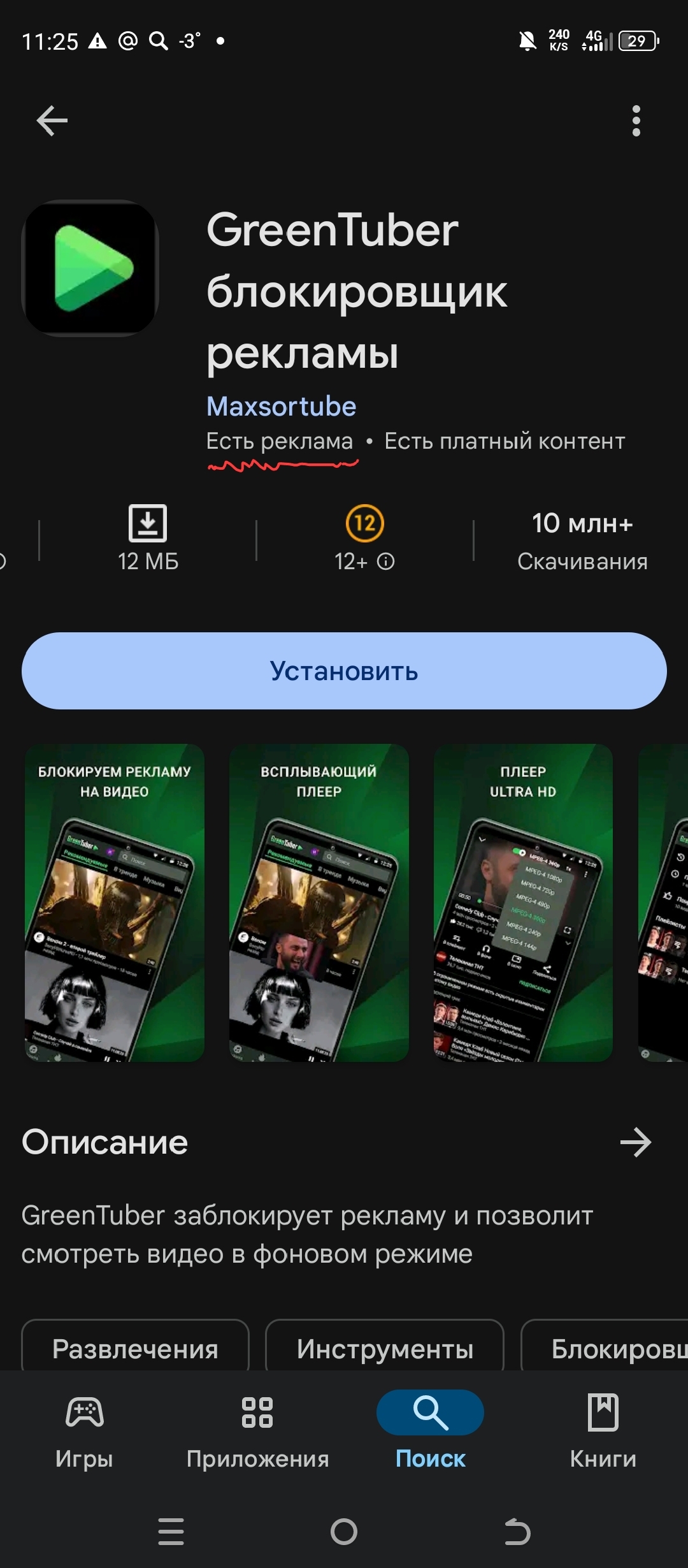Show info about the 12+ age rating

(x=385, y=561)
